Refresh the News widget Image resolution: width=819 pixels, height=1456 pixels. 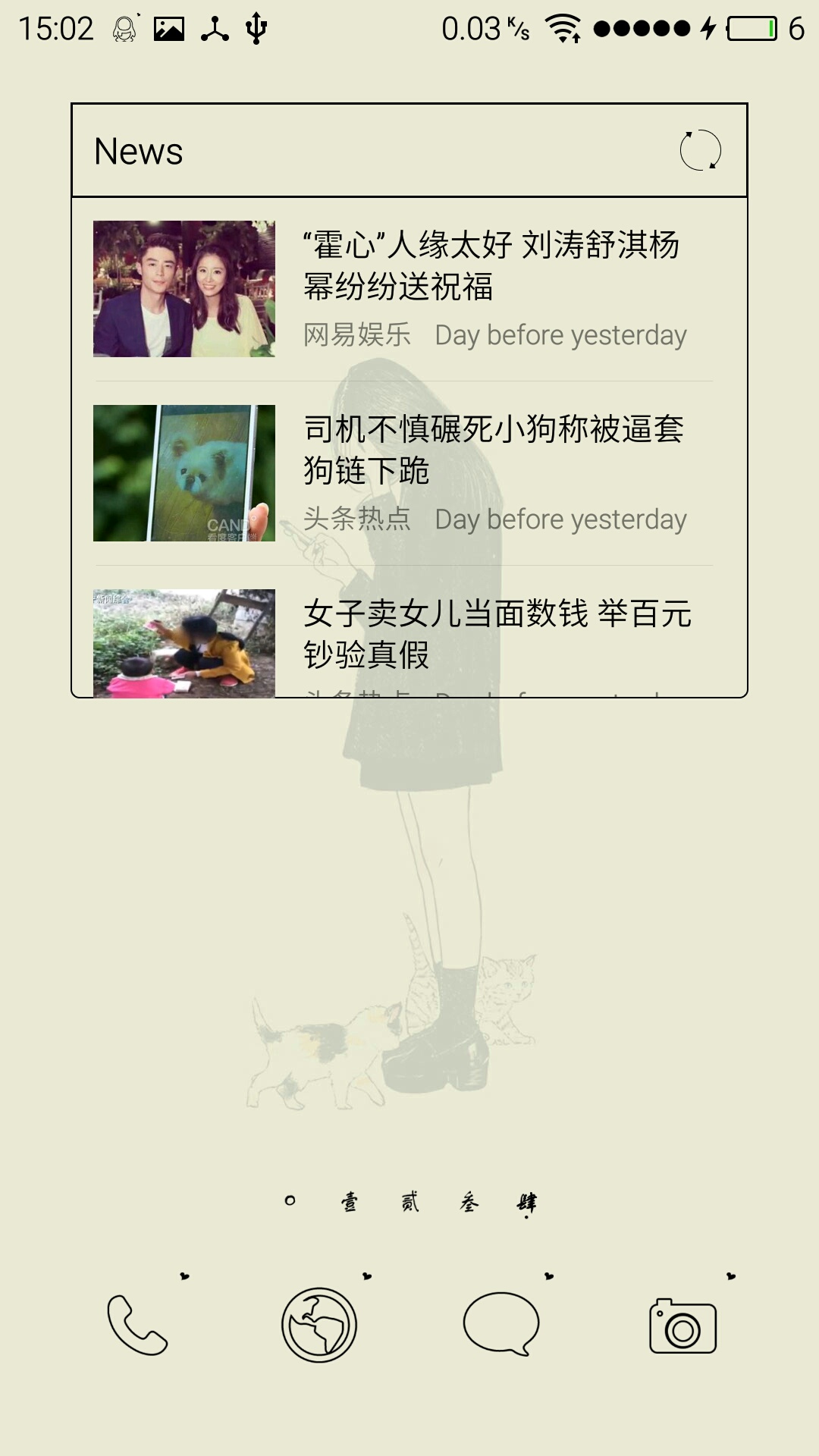pos(700,150)
